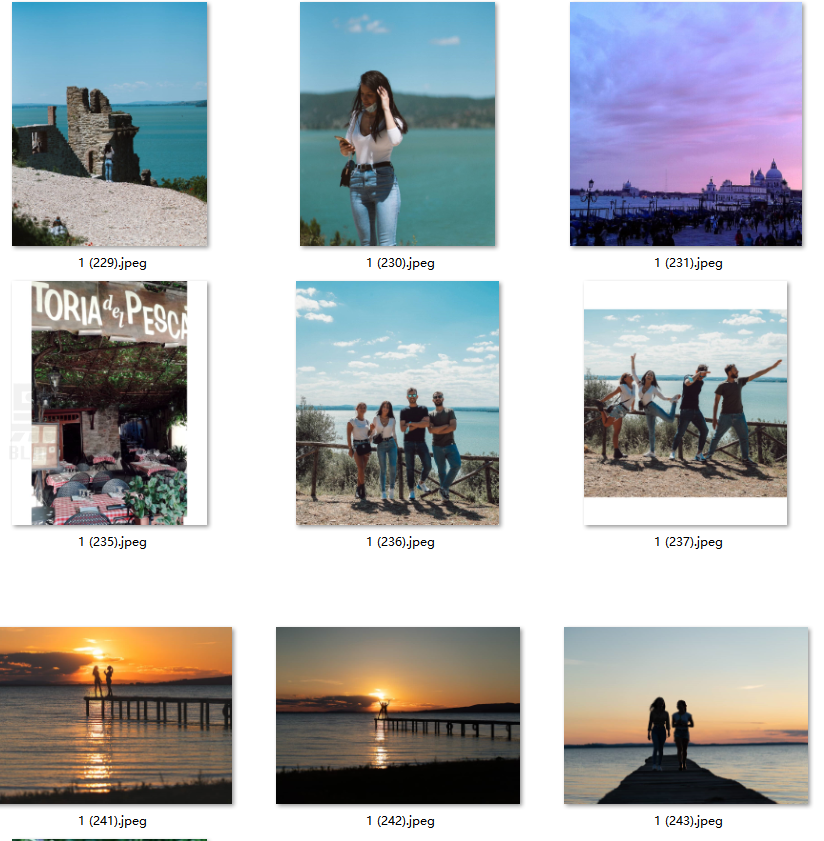Open 1 (231).jpeg purple sunset picture
This screenshot has width=824, height=841.
pyautogui.click(x=686, y=124)
